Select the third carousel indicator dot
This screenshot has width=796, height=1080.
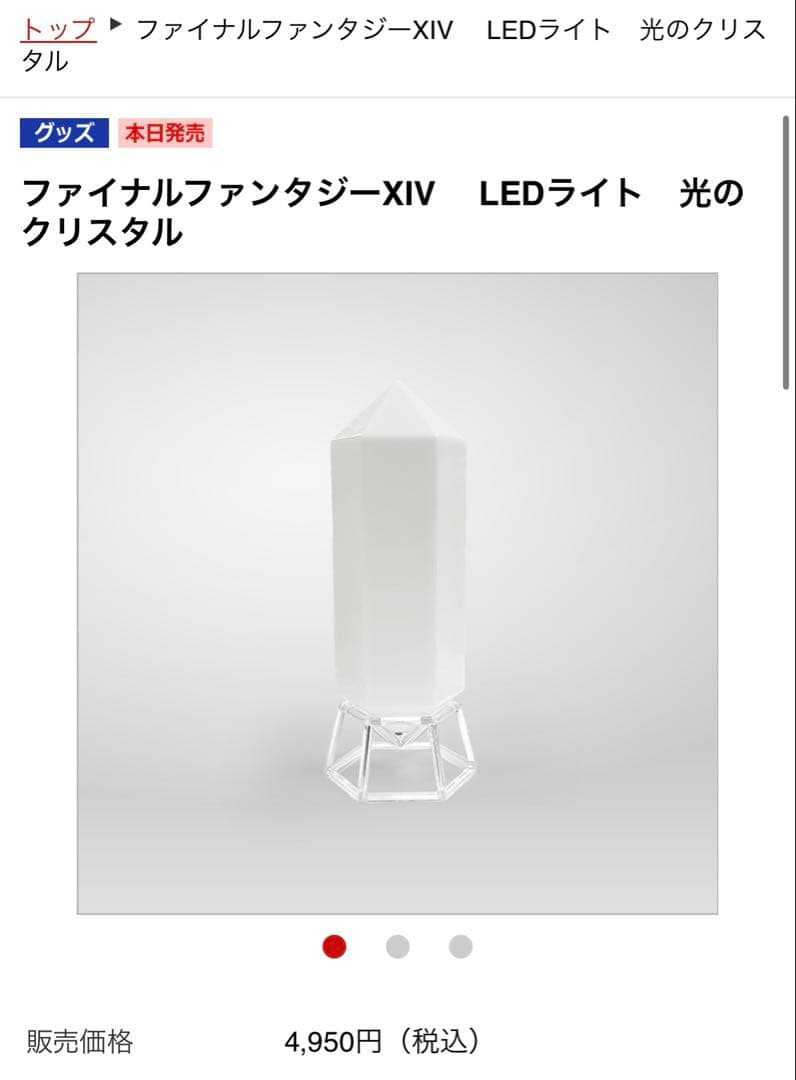[x=459, y=944]
